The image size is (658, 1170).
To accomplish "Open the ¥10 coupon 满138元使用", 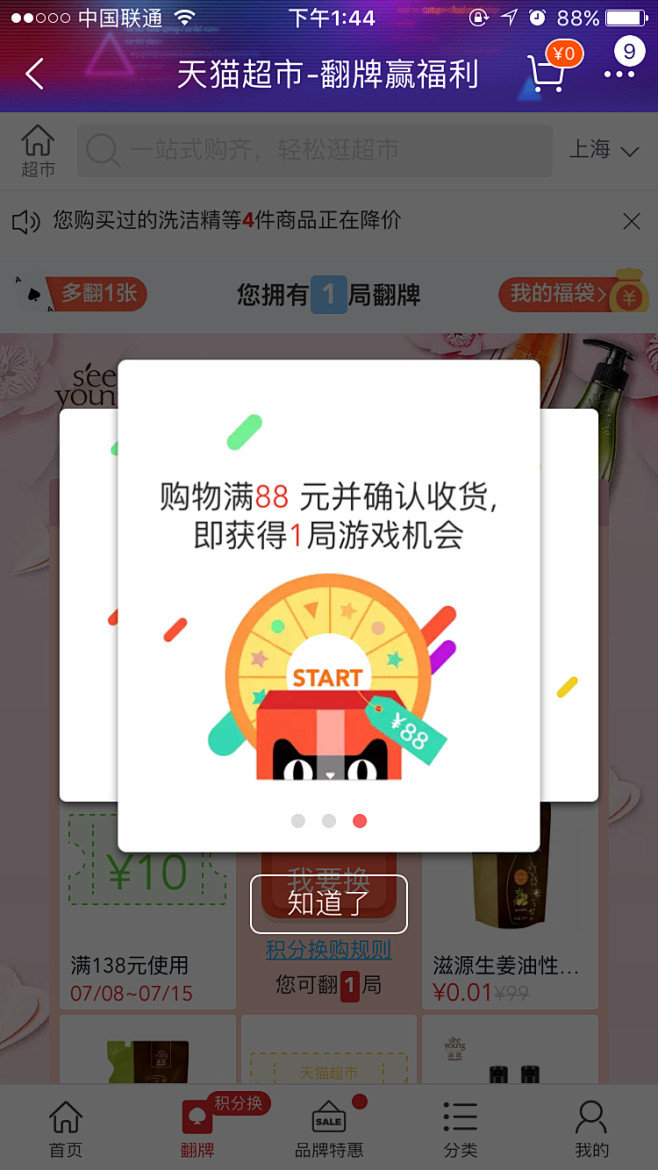I will (148, 907).
